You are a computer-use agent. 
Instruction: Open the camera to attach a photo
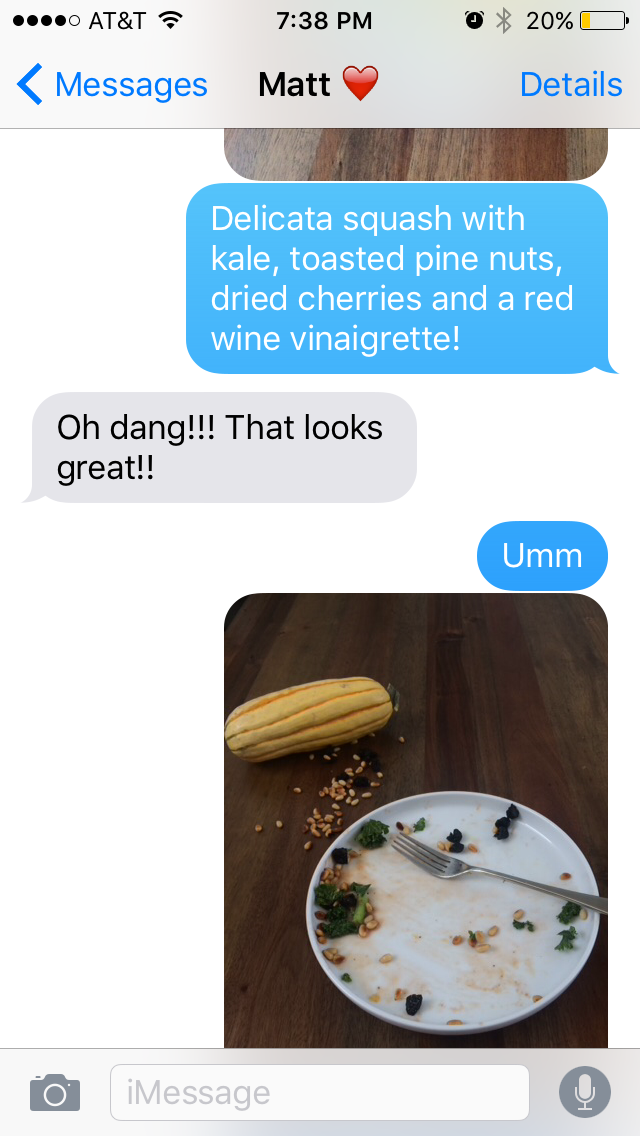[55, 1092]
